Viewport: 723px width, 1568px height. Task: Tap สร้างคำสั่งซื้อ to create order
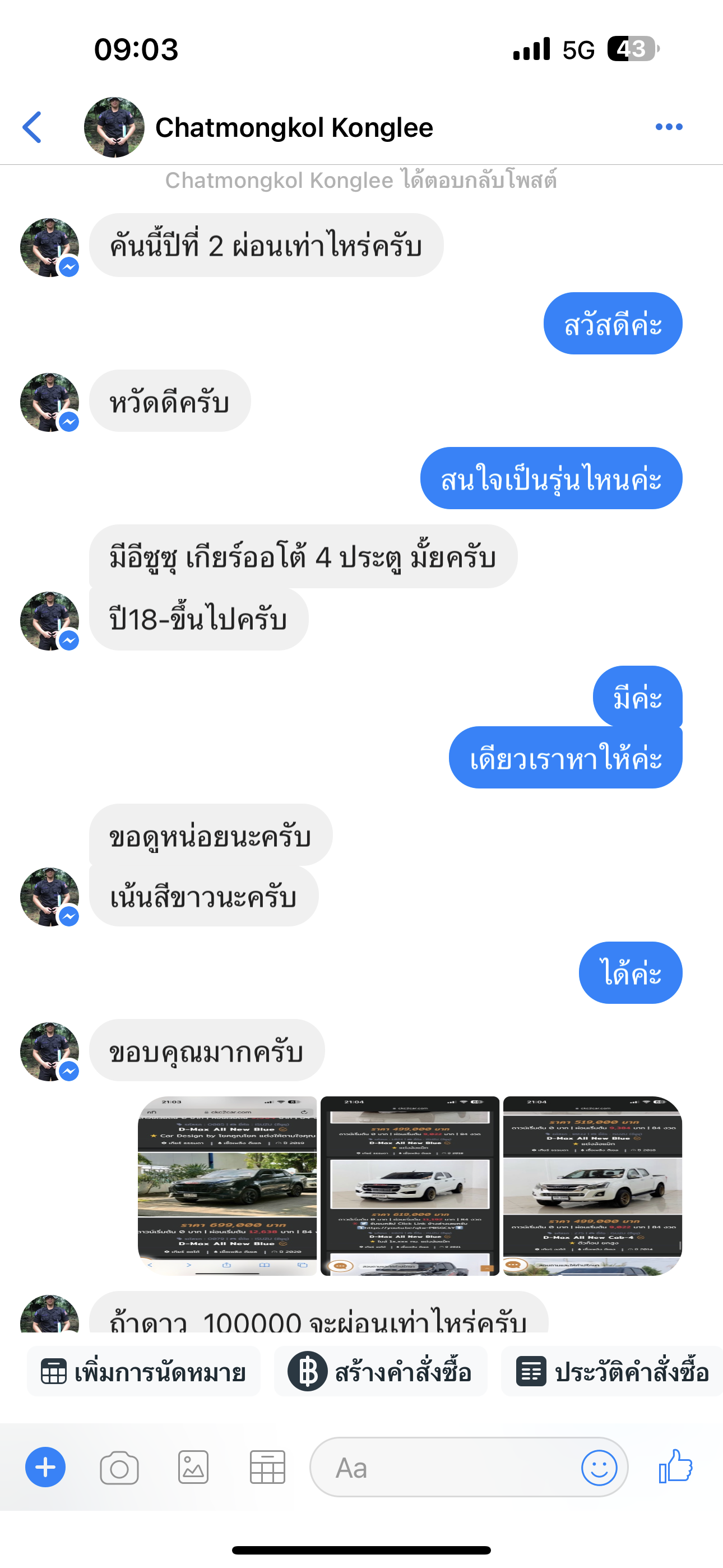tap(381, 1371)
